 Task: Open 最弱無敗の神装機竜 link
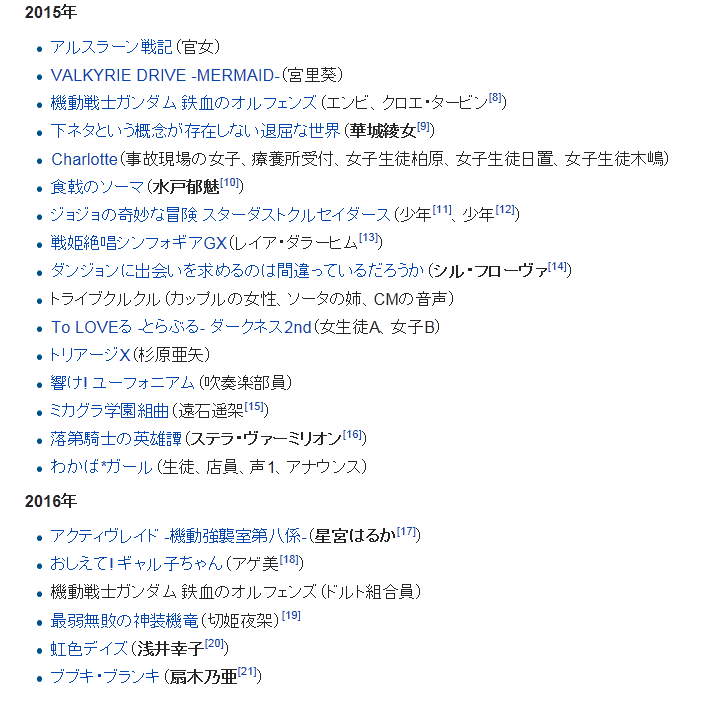coord(124,620)
